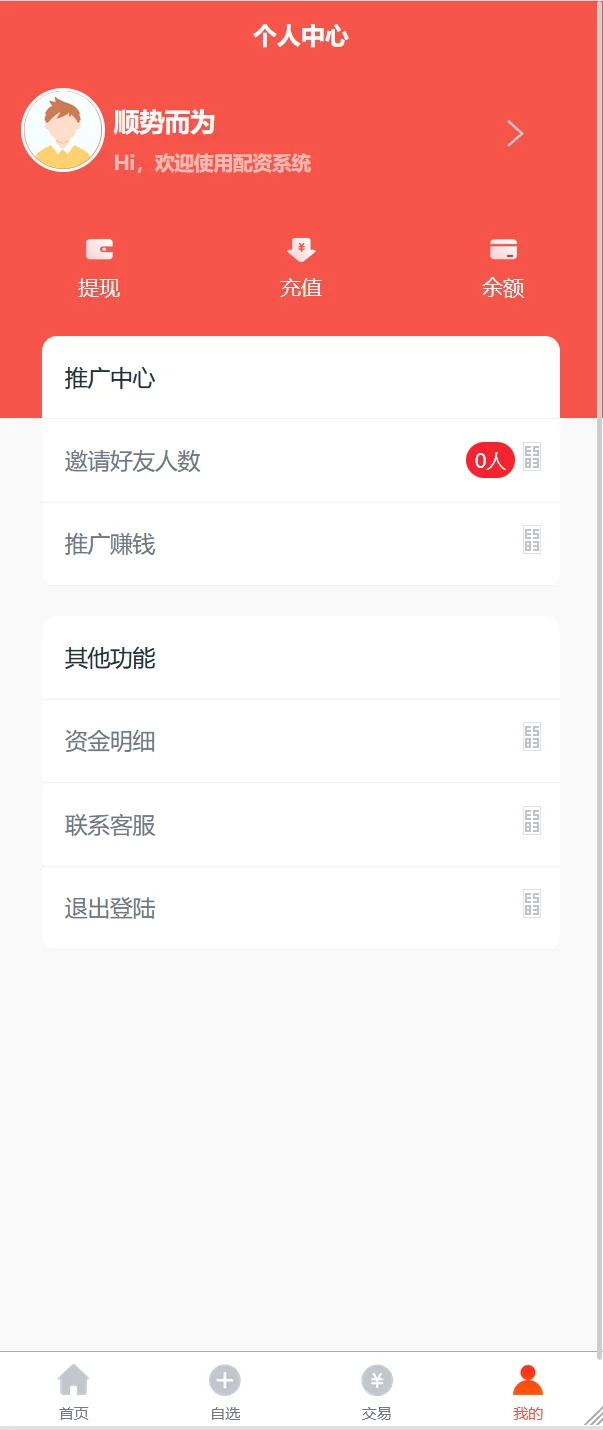Open 提现 withdrawal
This screenshot has height=1430, width=603.
(x=99, y=268)
